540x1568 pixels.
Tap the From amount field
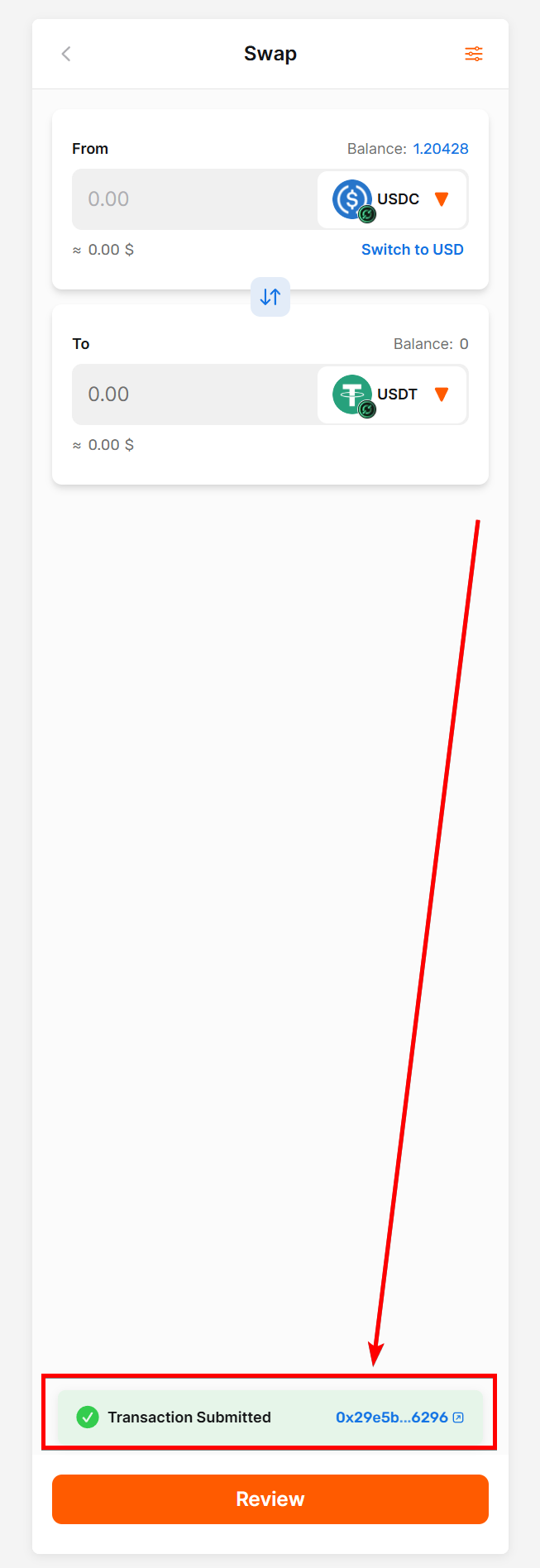click(x=194, y=199)
